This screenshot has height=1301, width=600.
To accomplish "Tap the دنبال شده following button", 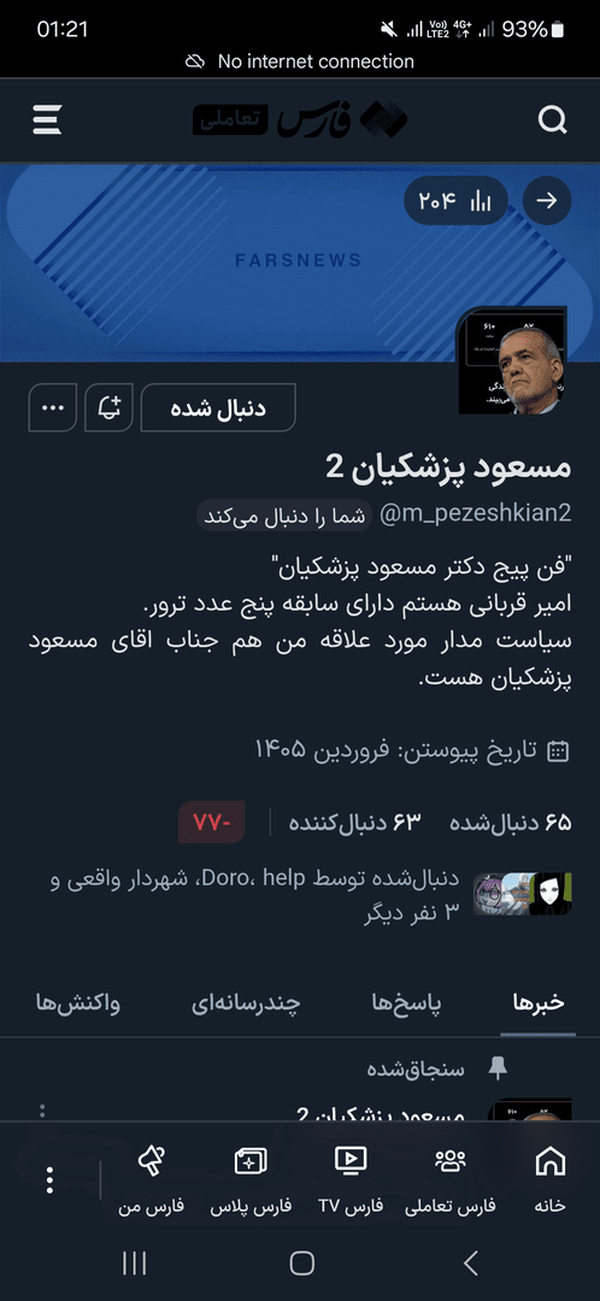I will point(218,408).
